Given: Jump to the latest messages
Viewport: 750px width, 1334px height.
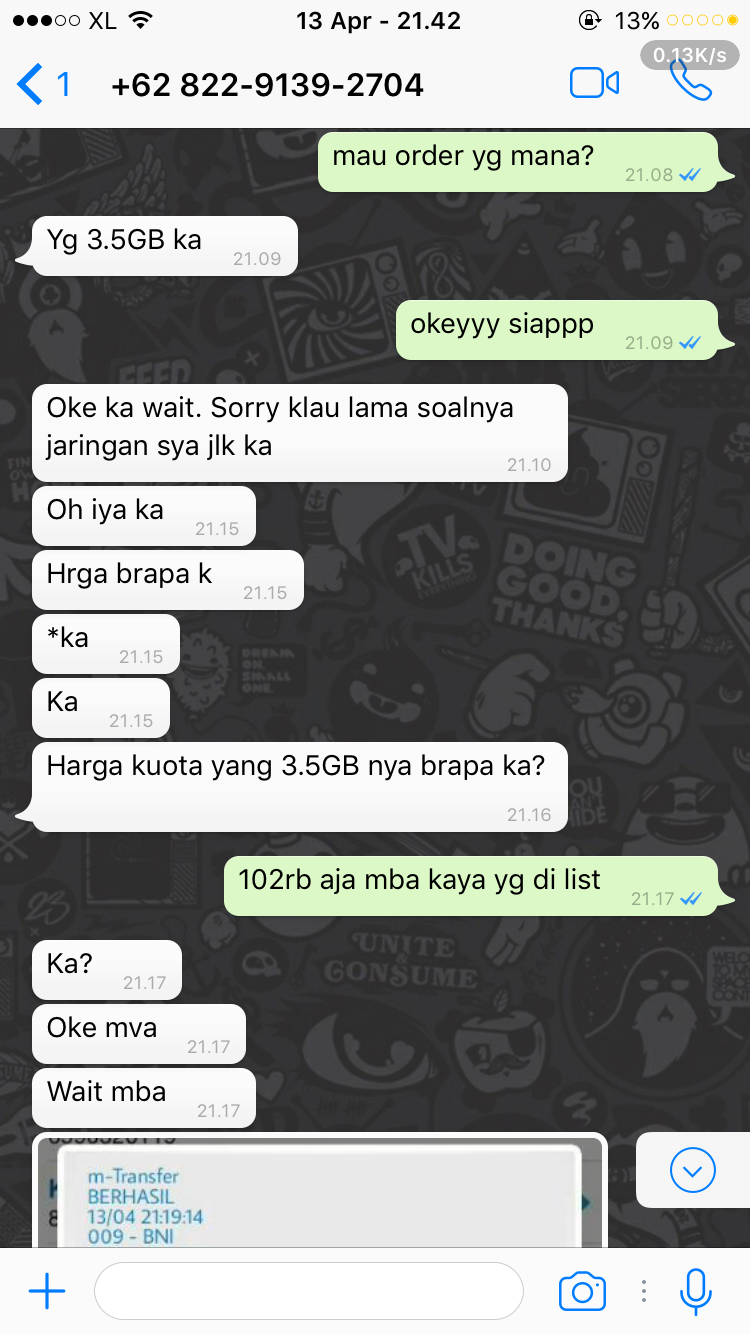Looking at the screenshot, I should pos(692,1169).
